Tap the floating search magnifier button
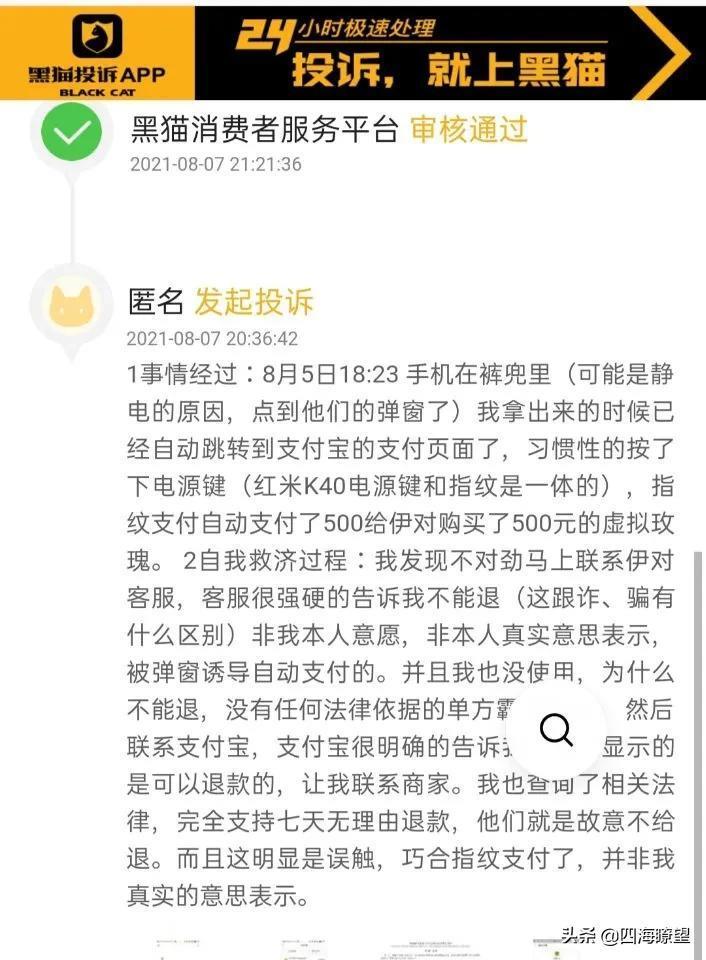 556,730
